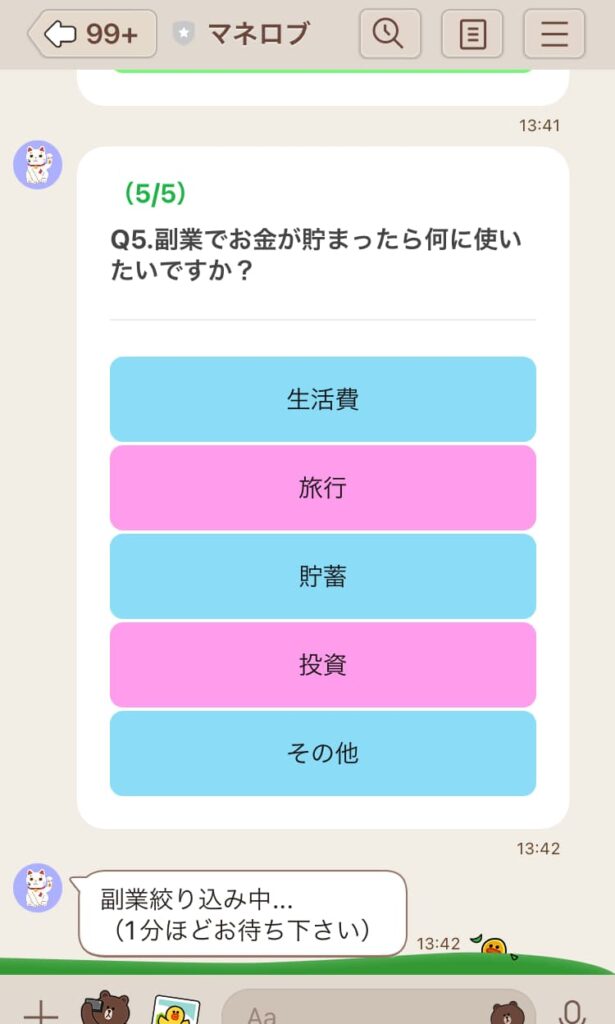This screenshot has width=615, height=1024.
Task: Tap the microphone for voice message
Action: click(x=574, y=1012)
